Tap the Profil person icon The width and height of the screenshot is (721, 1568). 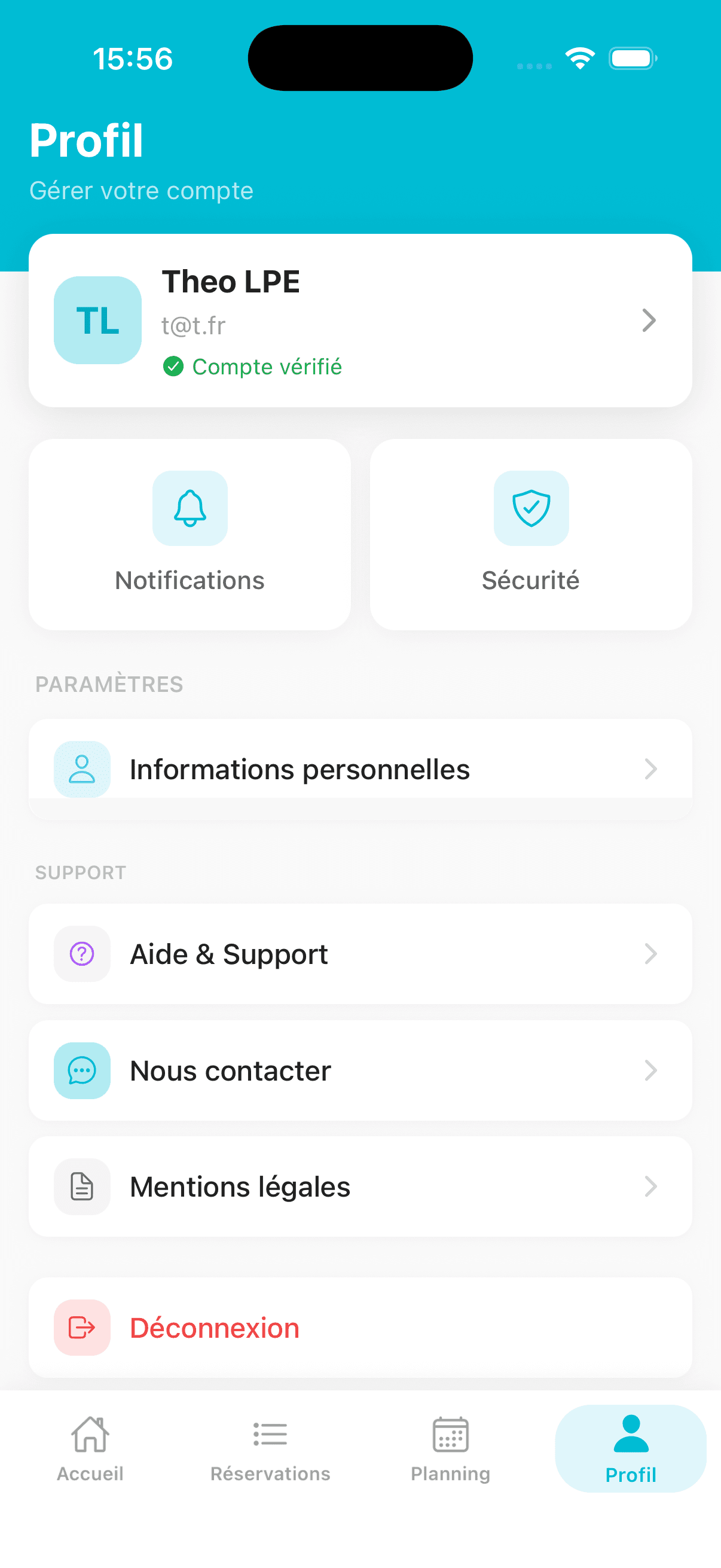pos(630,1433)
